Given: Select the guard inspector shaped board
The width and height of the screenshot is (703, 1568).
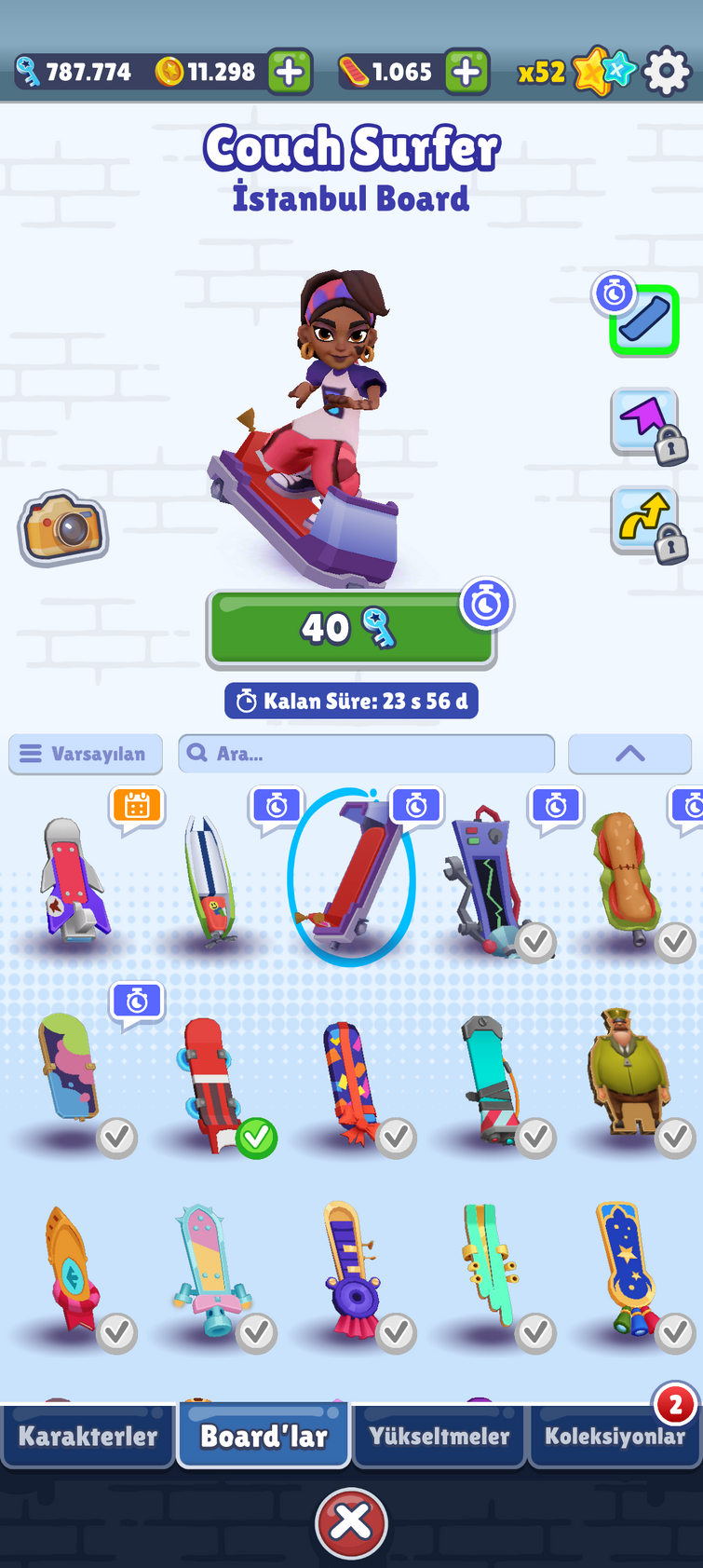Looking at the screenshot, I should (628, 1072).
